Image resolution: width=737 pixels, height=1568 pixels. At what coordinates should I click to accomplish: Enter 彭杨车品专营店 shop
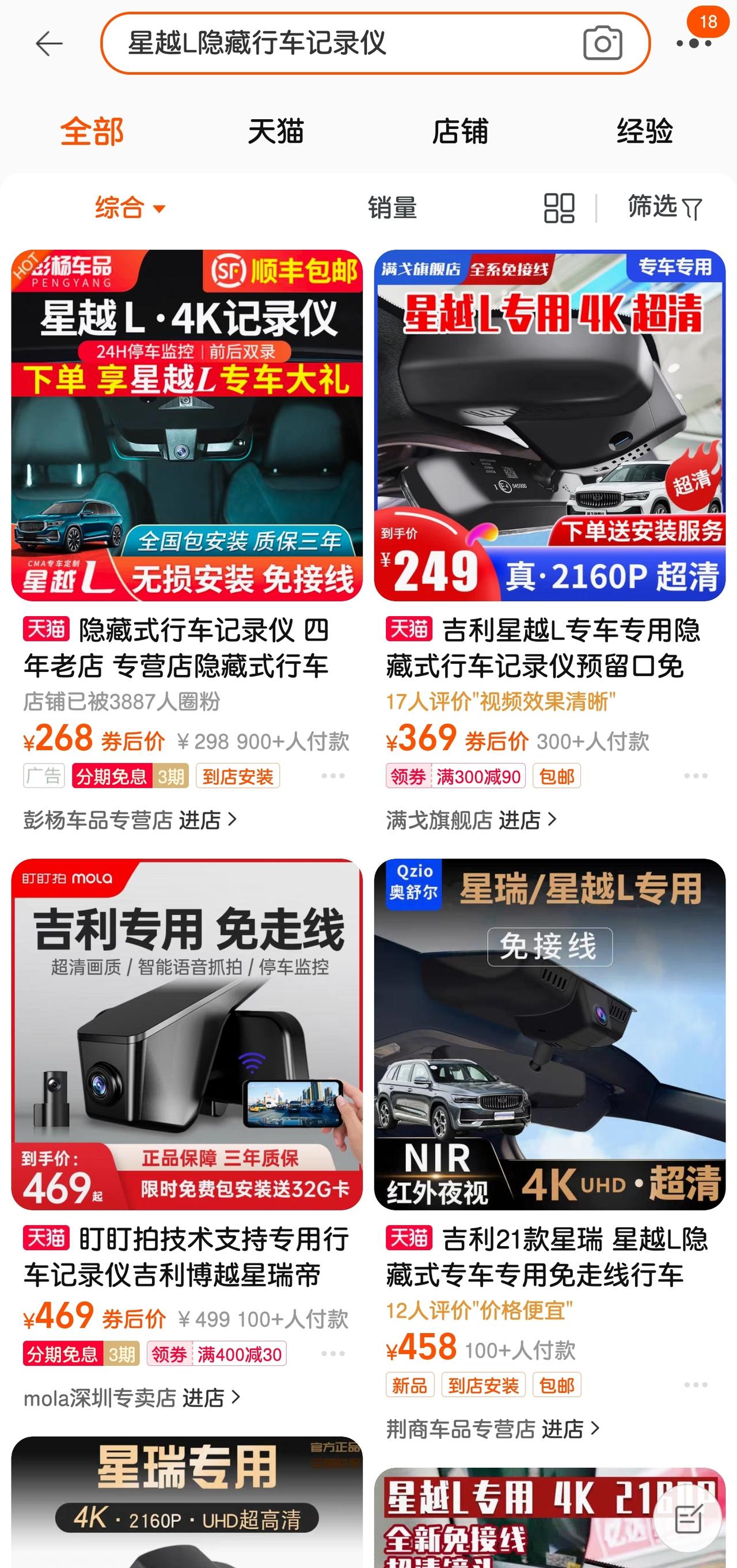click(130, 820)
